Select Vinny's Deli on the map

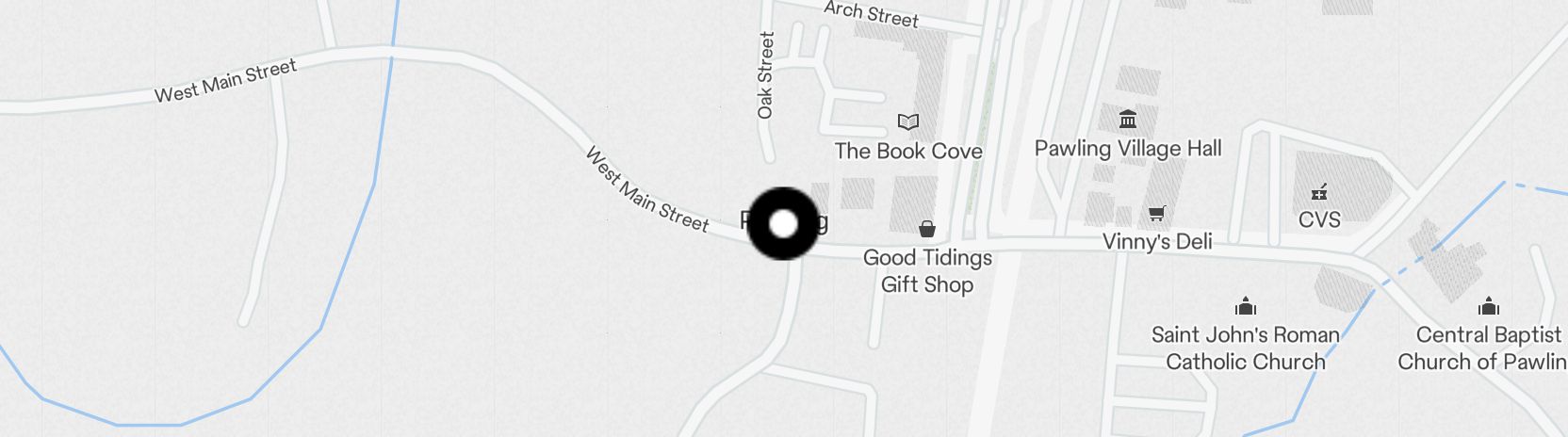click(1156, 214)
